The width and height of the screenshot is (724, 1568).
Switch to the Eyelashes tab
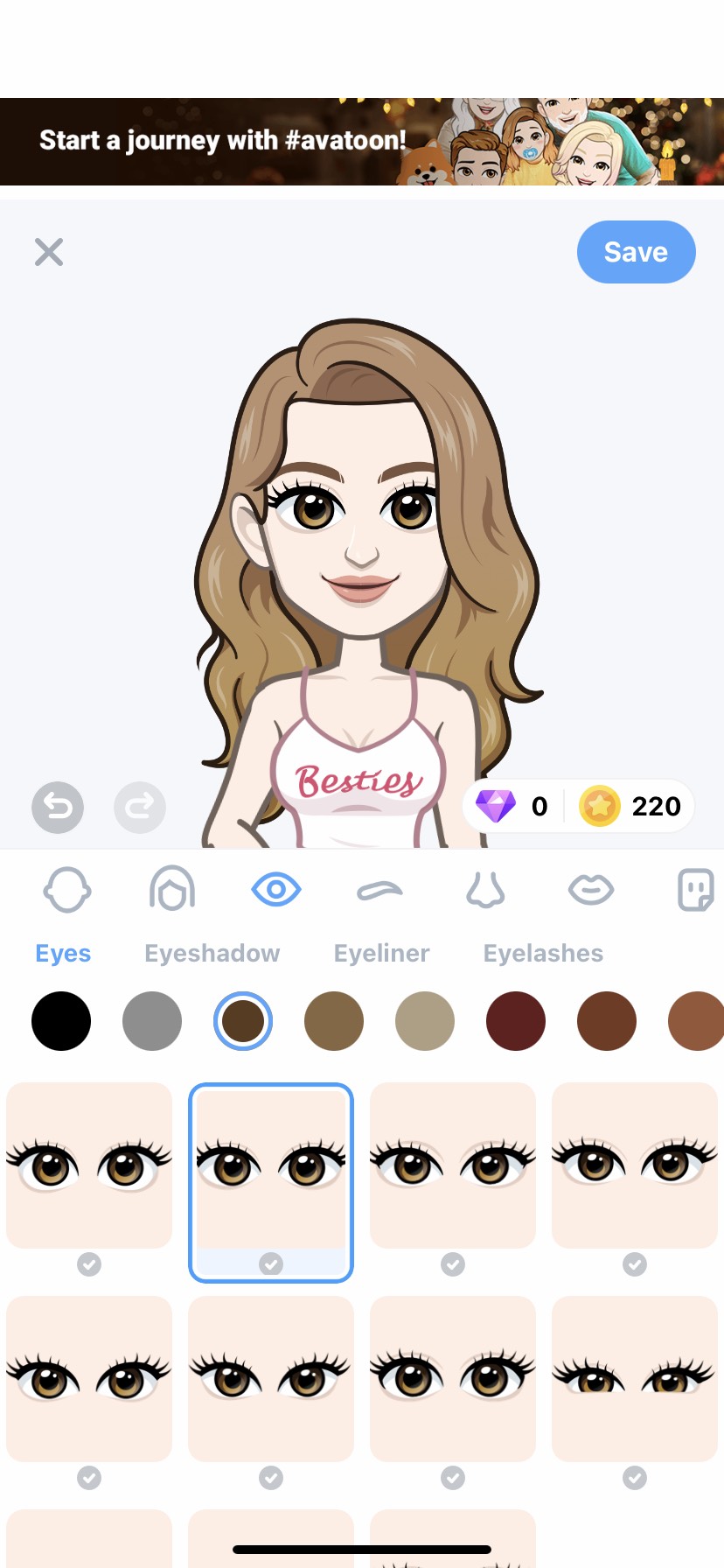543,953
